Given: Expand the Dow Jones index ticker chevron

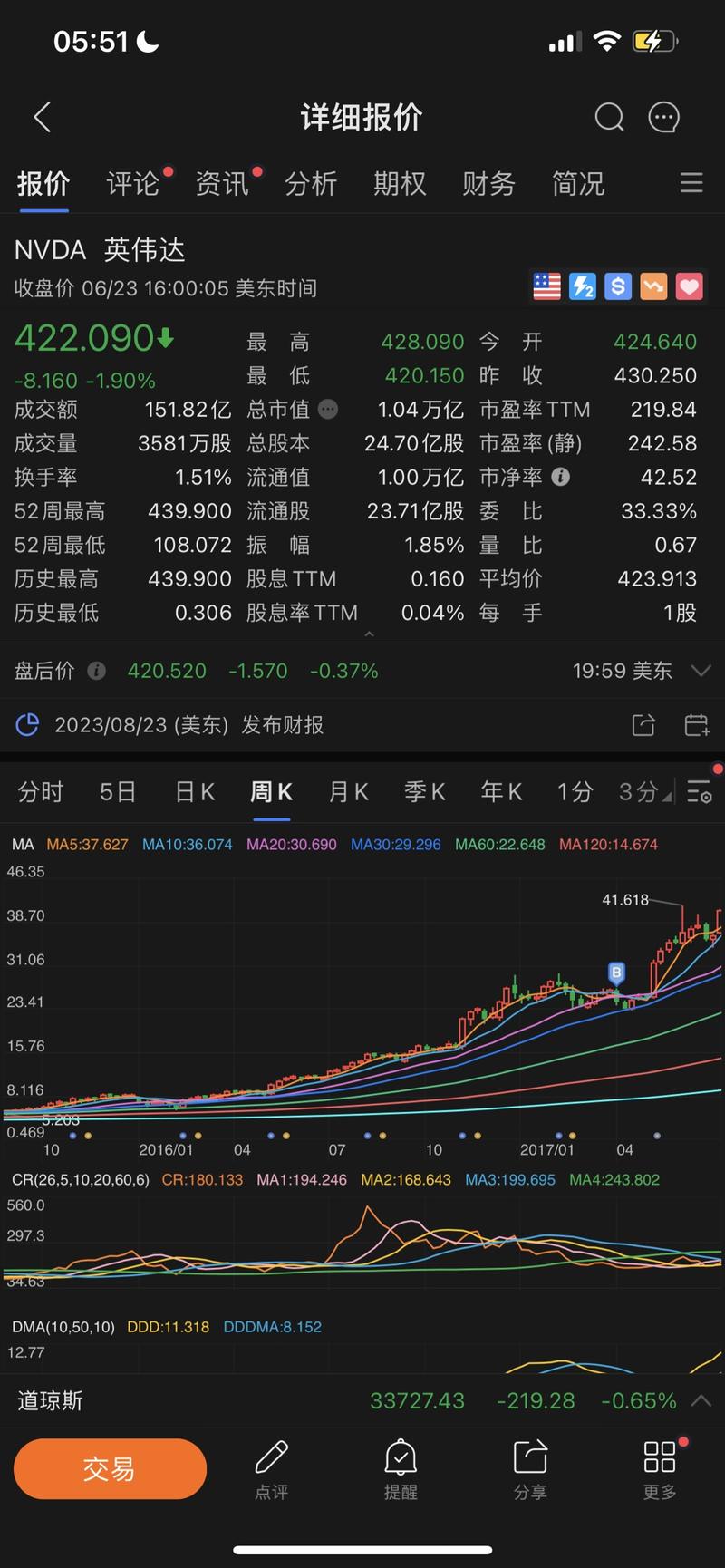Looking at the screenshot, I should pos(701,1400).
